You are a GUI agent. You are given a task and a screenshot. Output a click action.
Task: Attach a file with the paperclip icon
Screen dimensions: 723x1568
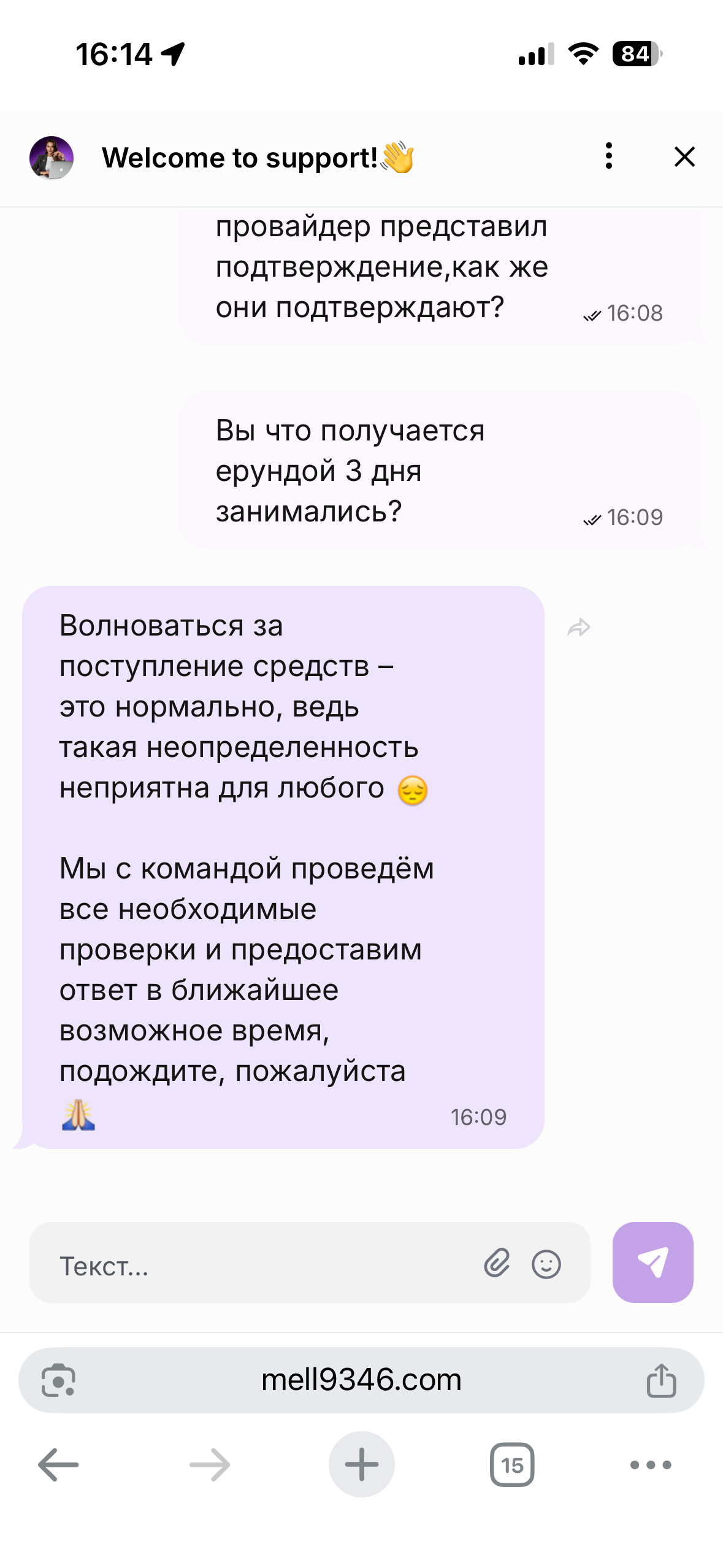[x=497, y=1264]
